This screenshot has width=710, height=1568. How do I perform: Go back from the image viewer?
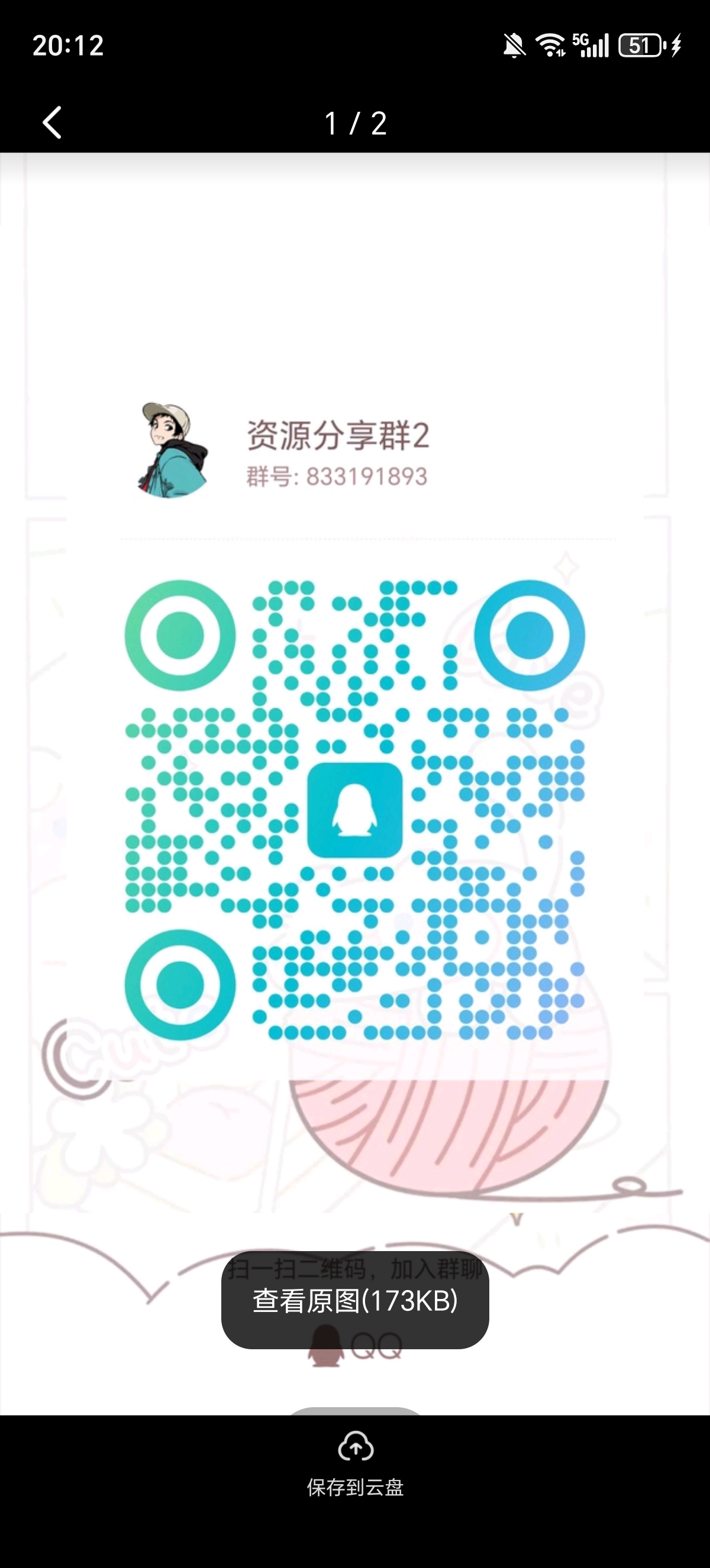pyautogui.click(x=53, y=122)
